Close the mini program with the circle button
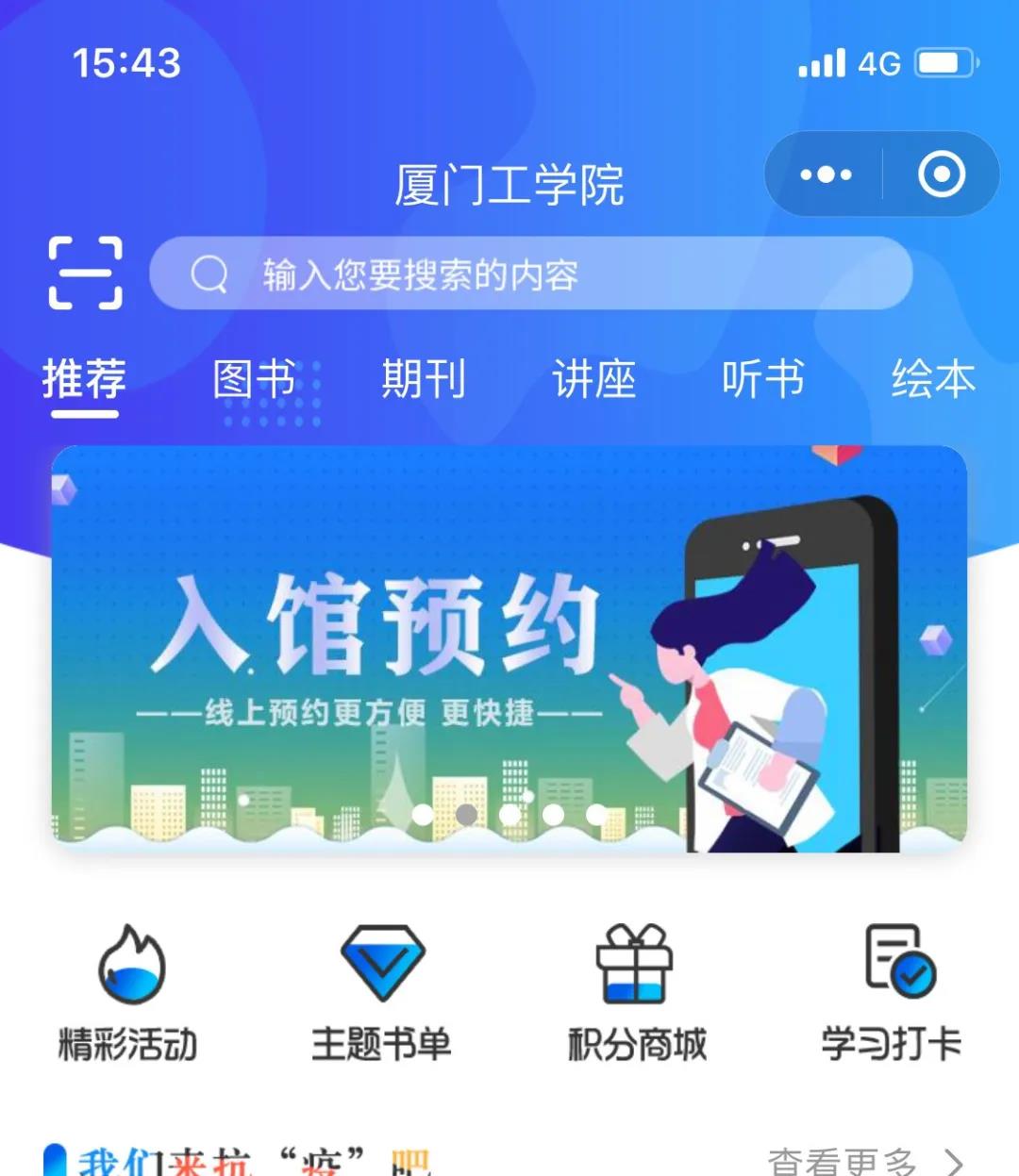Screen dimensions: 1019x1176 pyautogui.click(x=941, y=174)
